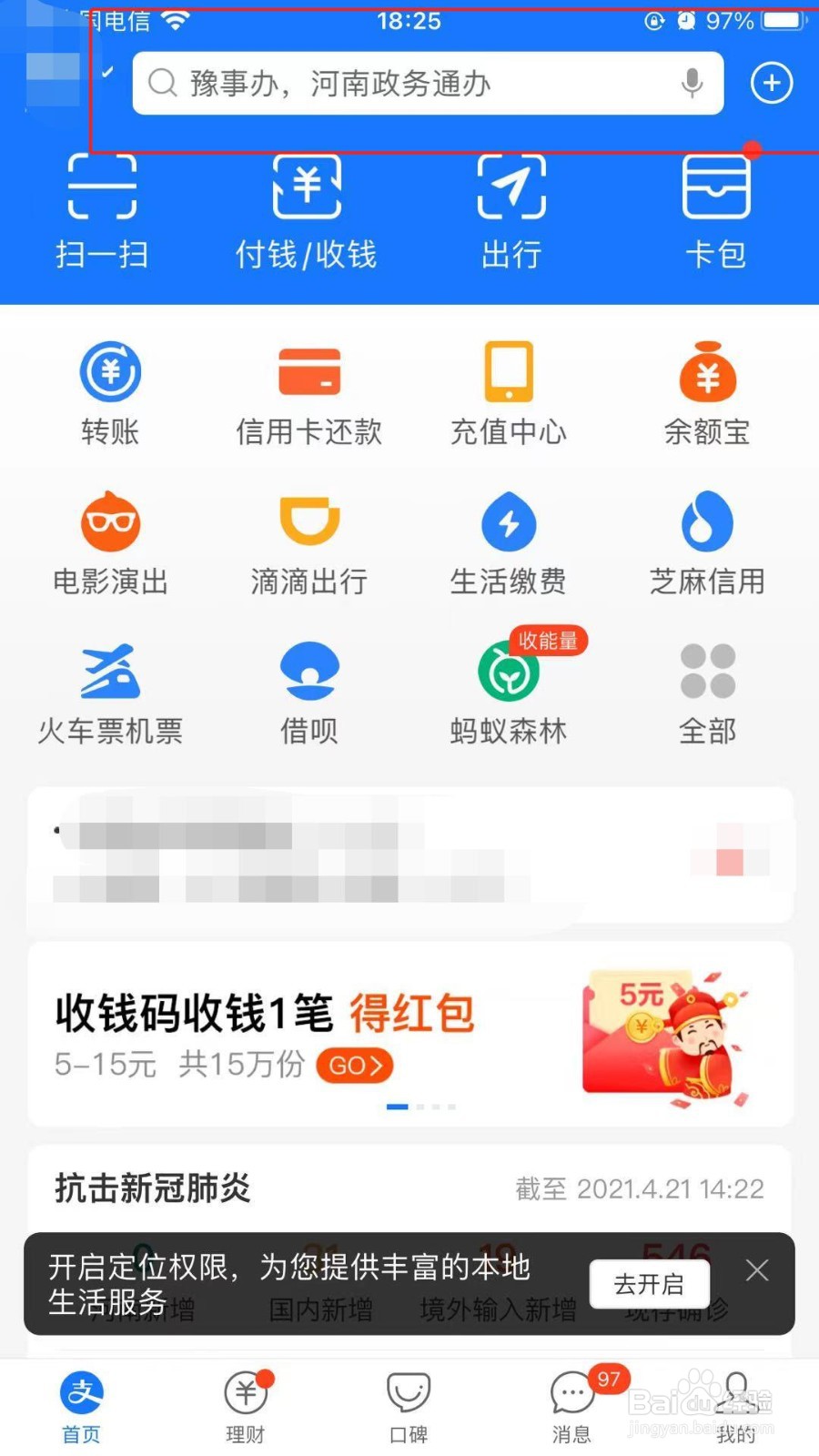Tap the GO red envelope link
819x1456 pixels.
(354, 1066)
